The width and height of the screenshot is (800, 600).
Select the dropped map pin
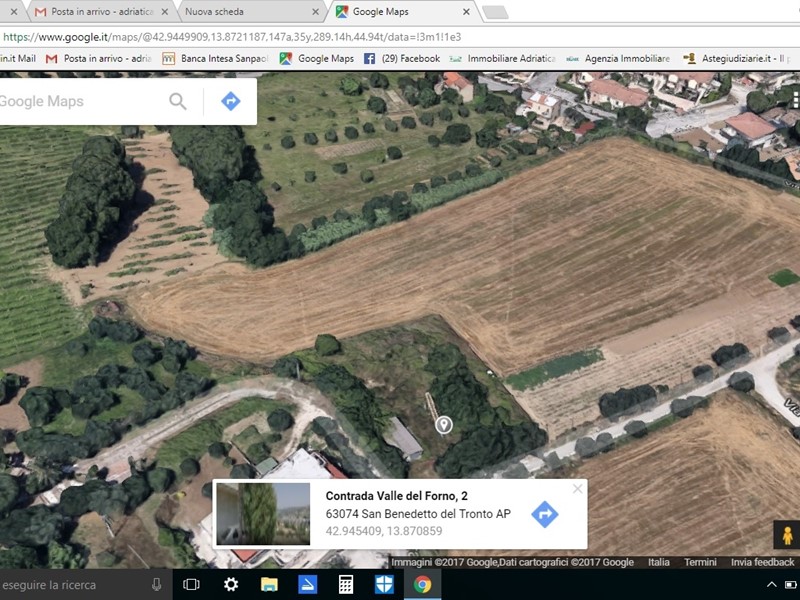444,425
